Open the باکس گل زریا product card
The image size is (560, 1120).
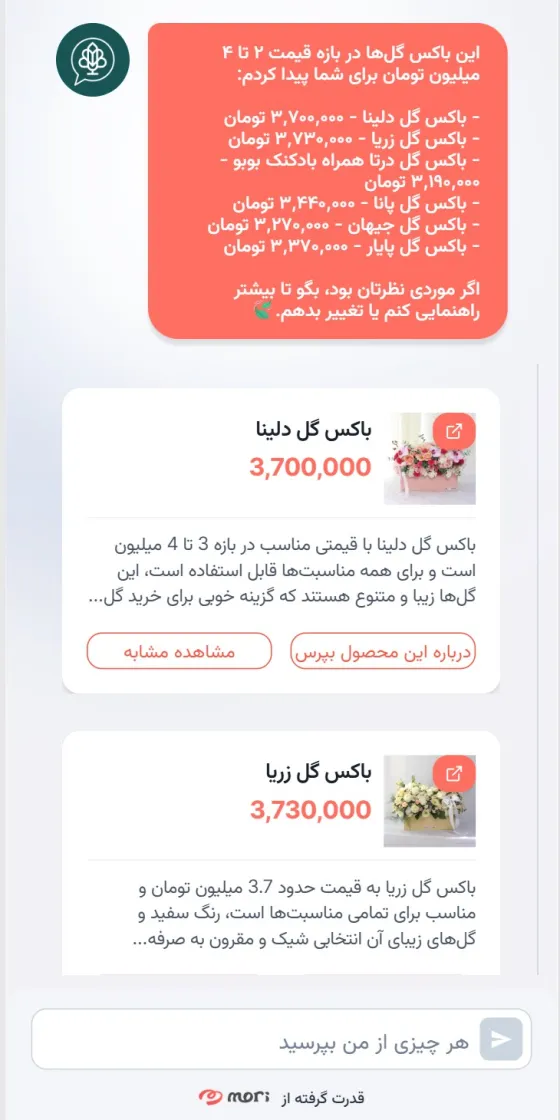281,854
